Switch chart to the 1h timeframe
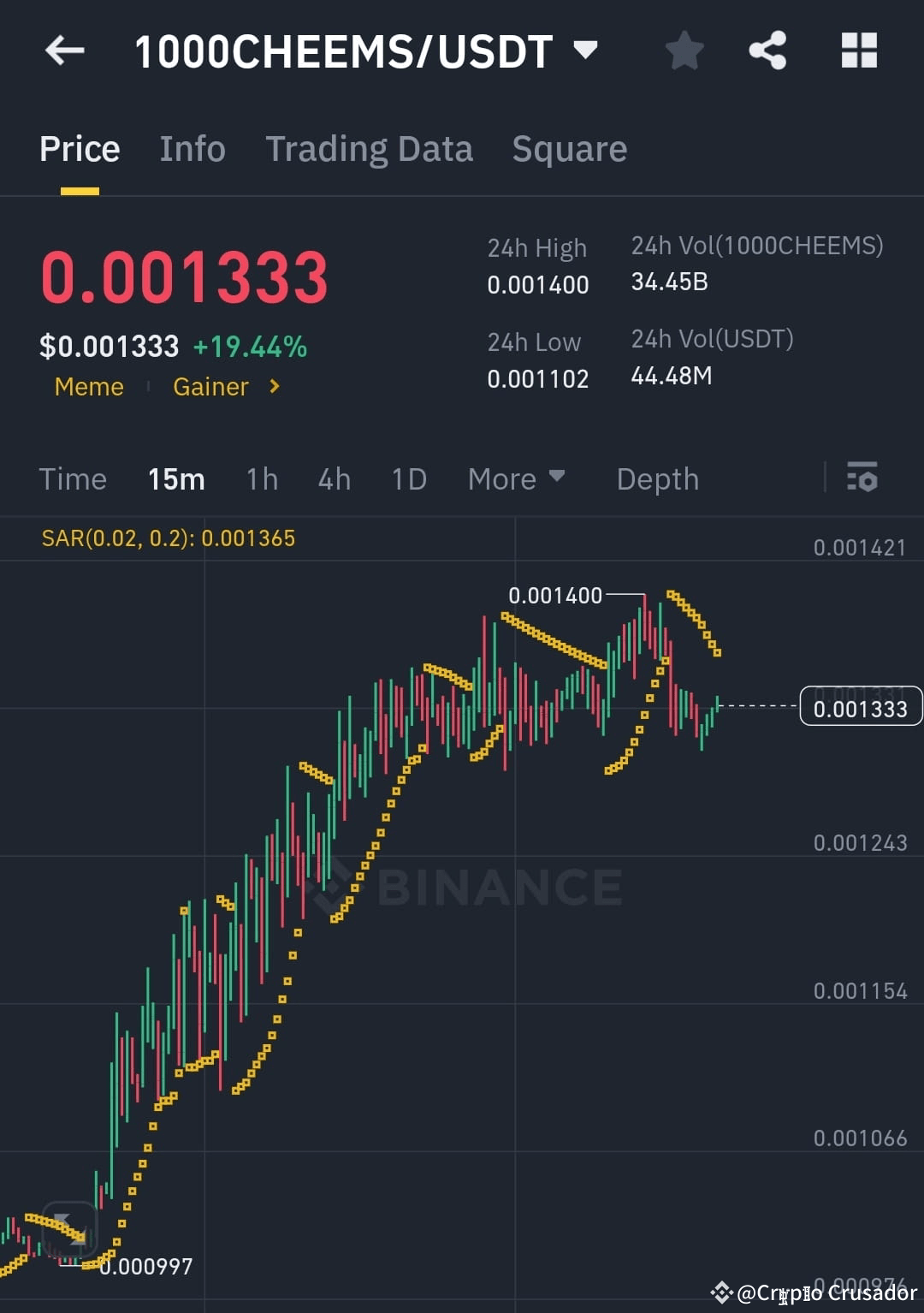The width and height of the screenshot is (924, 1313). click(261, 478)
